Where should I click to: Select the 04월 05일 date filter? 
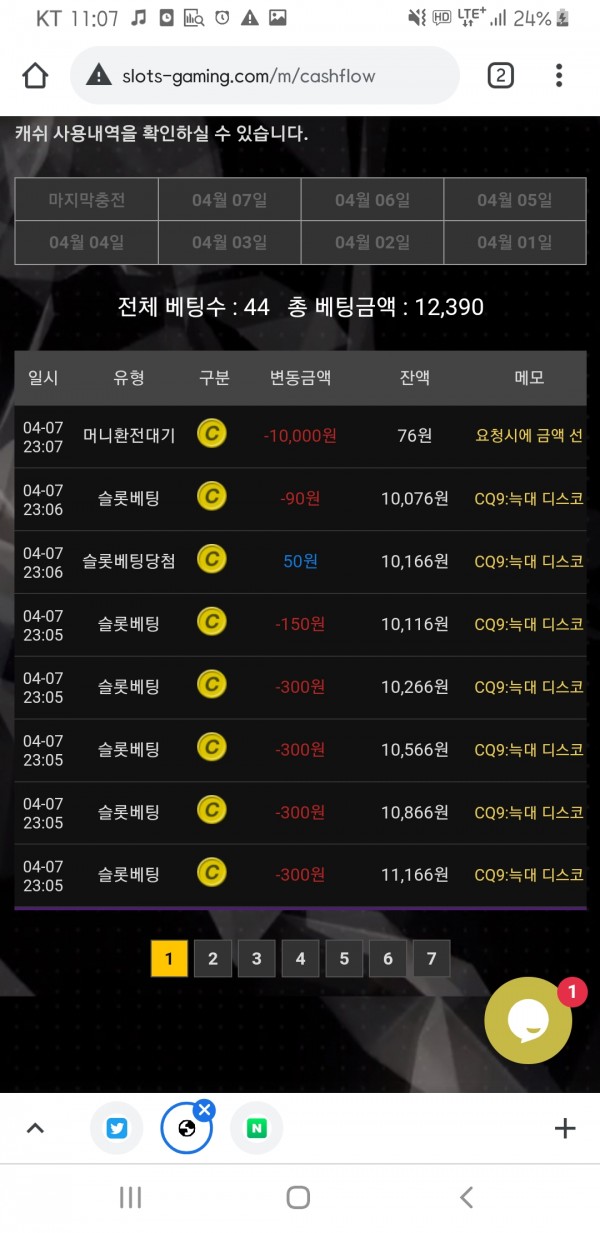pyautogui.click(x=514, y=200)
